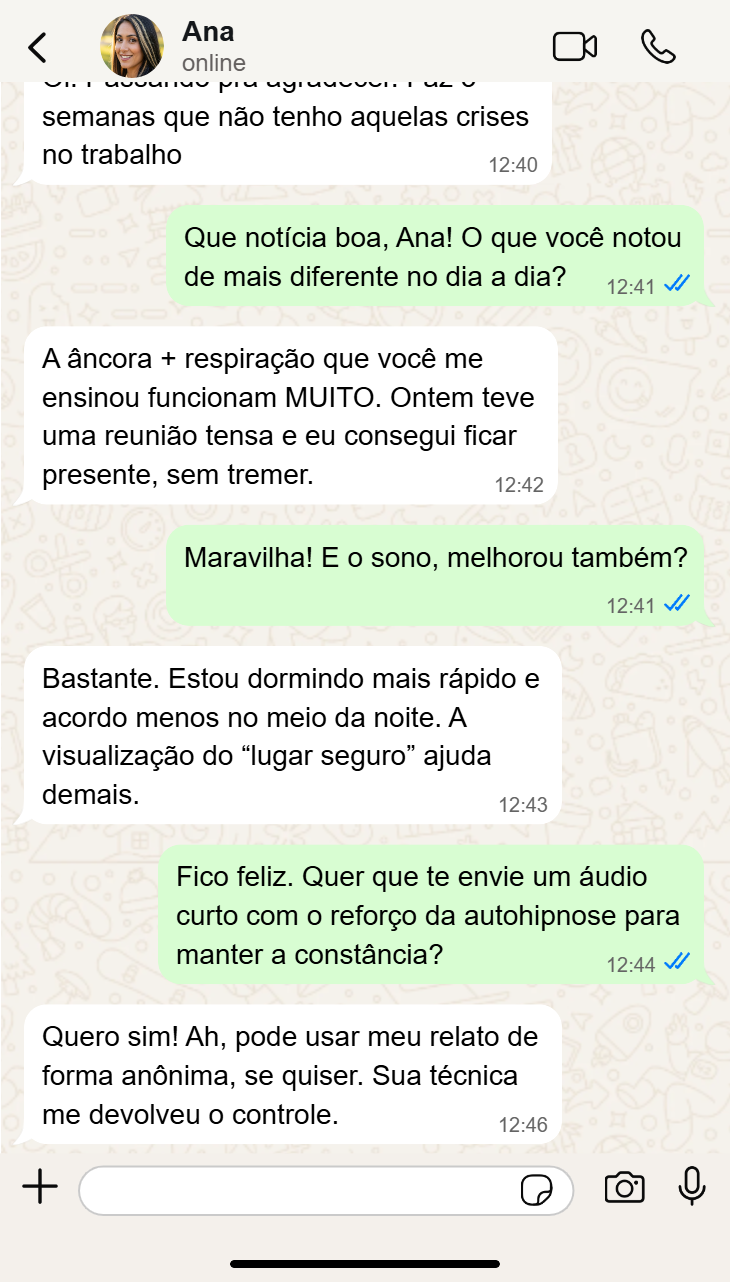
Task: Tap the microphone to record audio
Action: tap(691, 1187)
